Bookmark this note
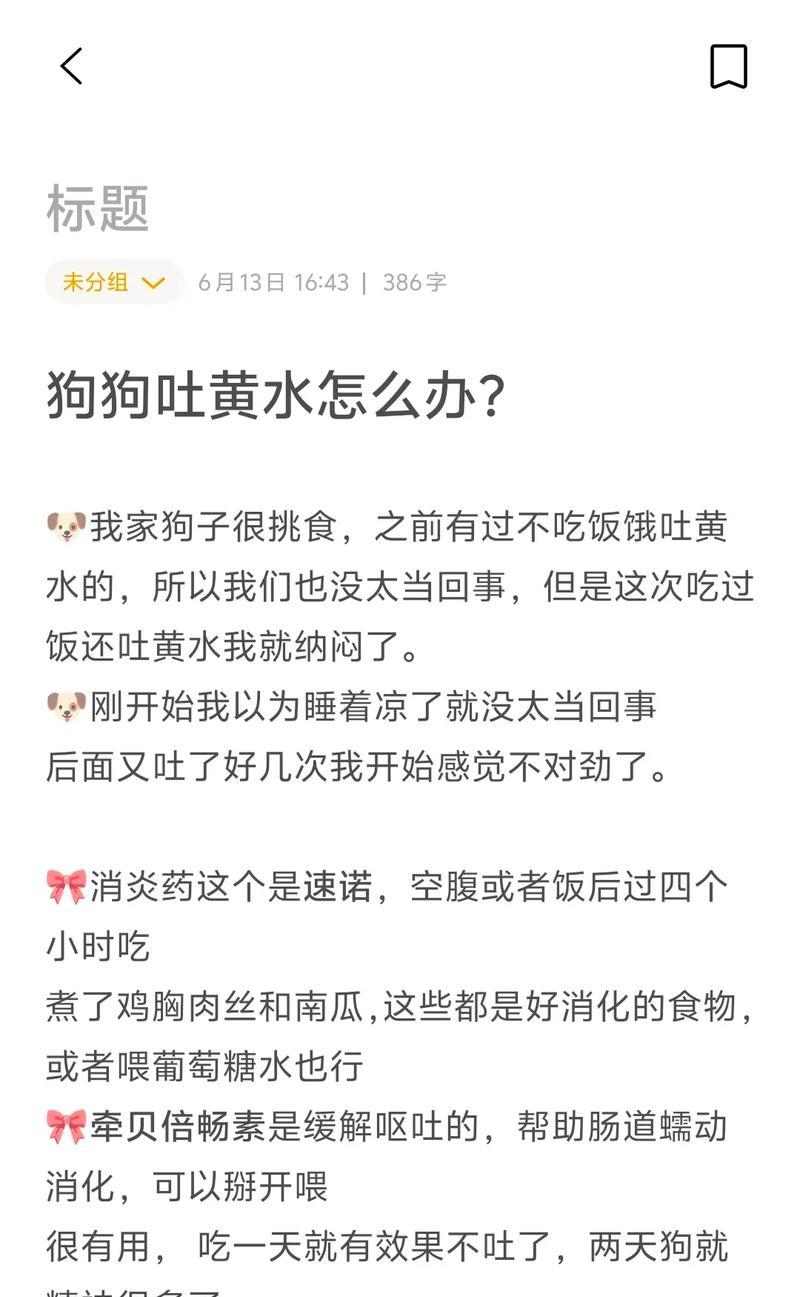Image resolution: width=800 pixels, height=1297 pixels. 728,66
